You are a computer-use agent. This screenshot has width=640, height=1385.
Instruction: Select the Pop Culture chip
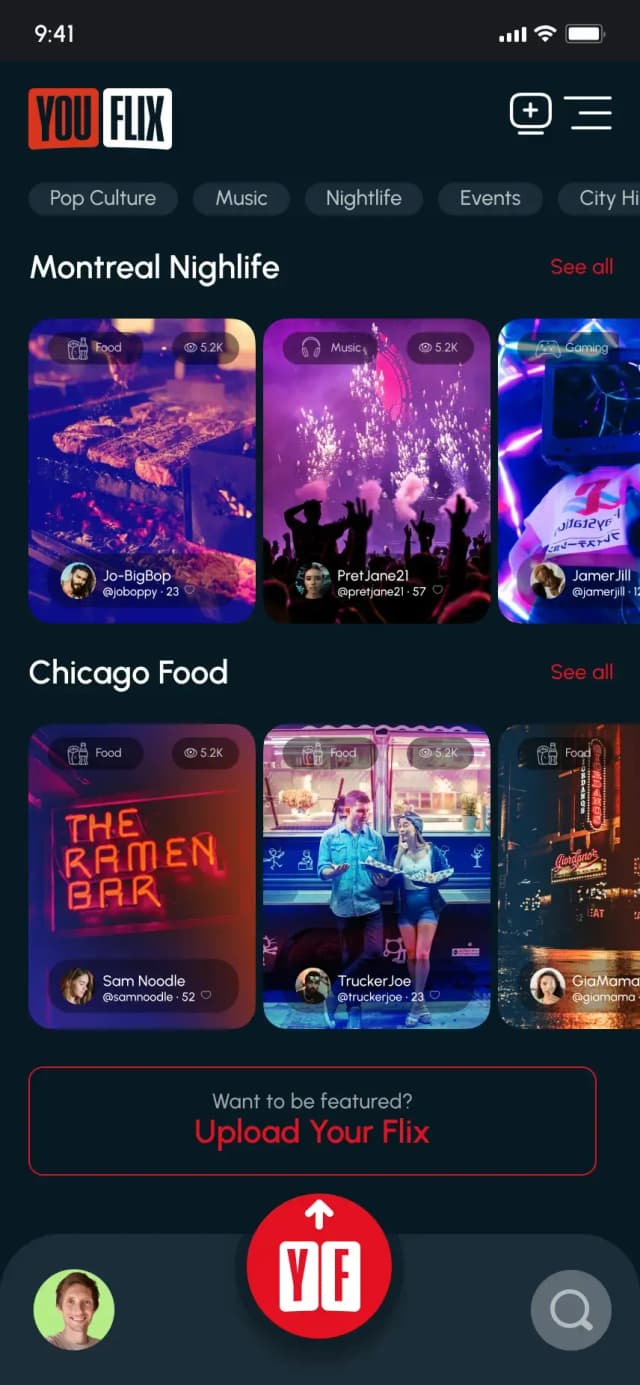103,198
